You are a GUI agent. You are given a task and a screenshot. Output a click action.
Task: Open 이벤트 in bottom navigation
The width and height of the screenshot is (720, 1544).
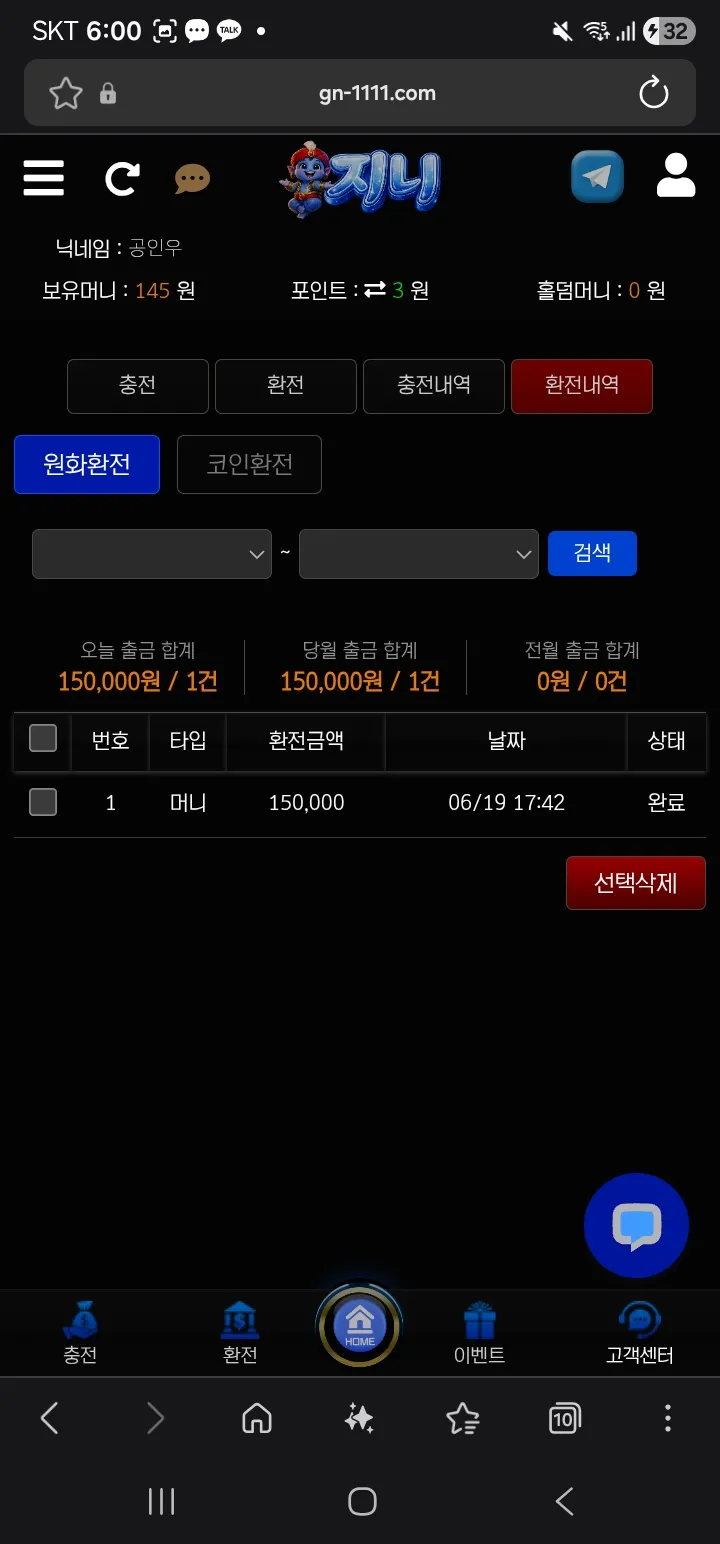pyautogui.click(x=480, y=1335)
